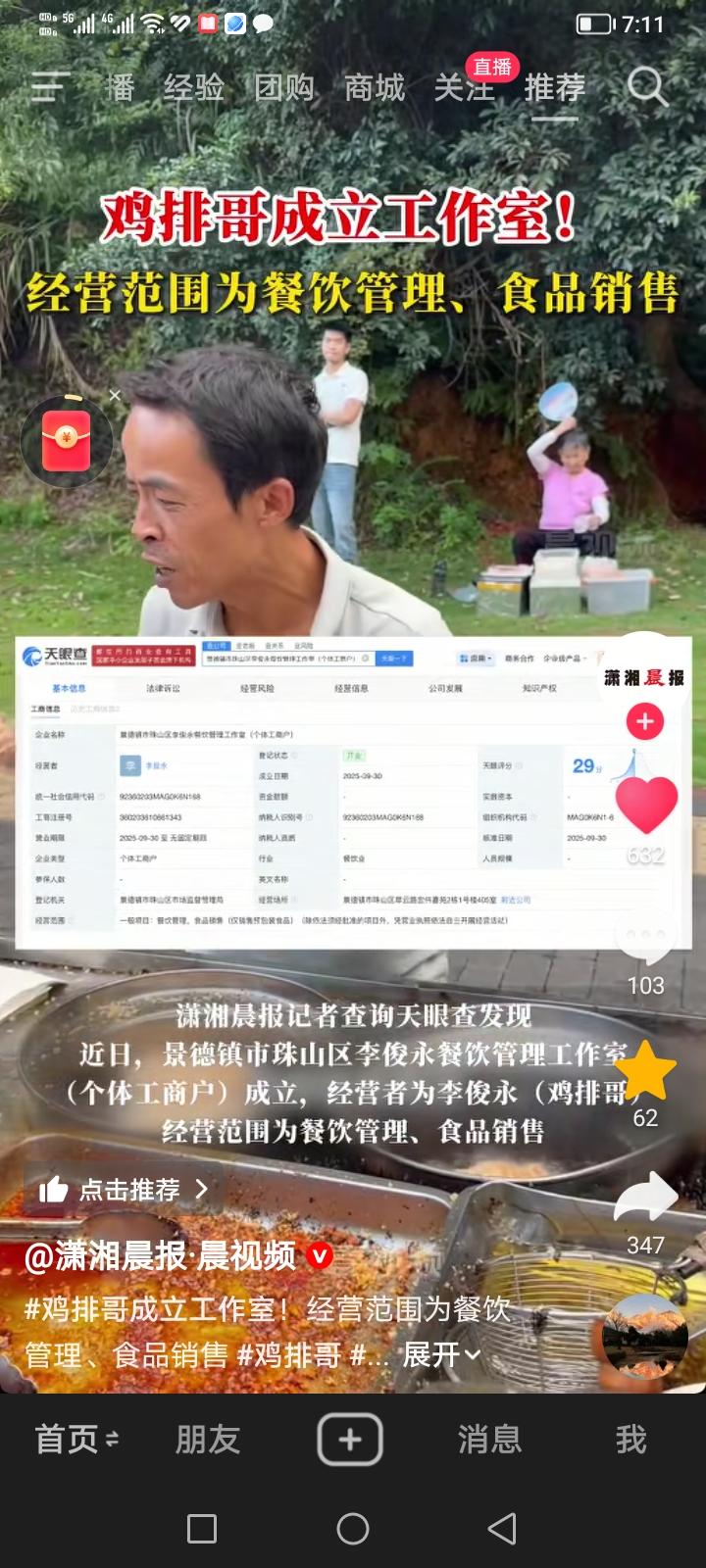Go to the 消息 tab

pos(489,1440)
